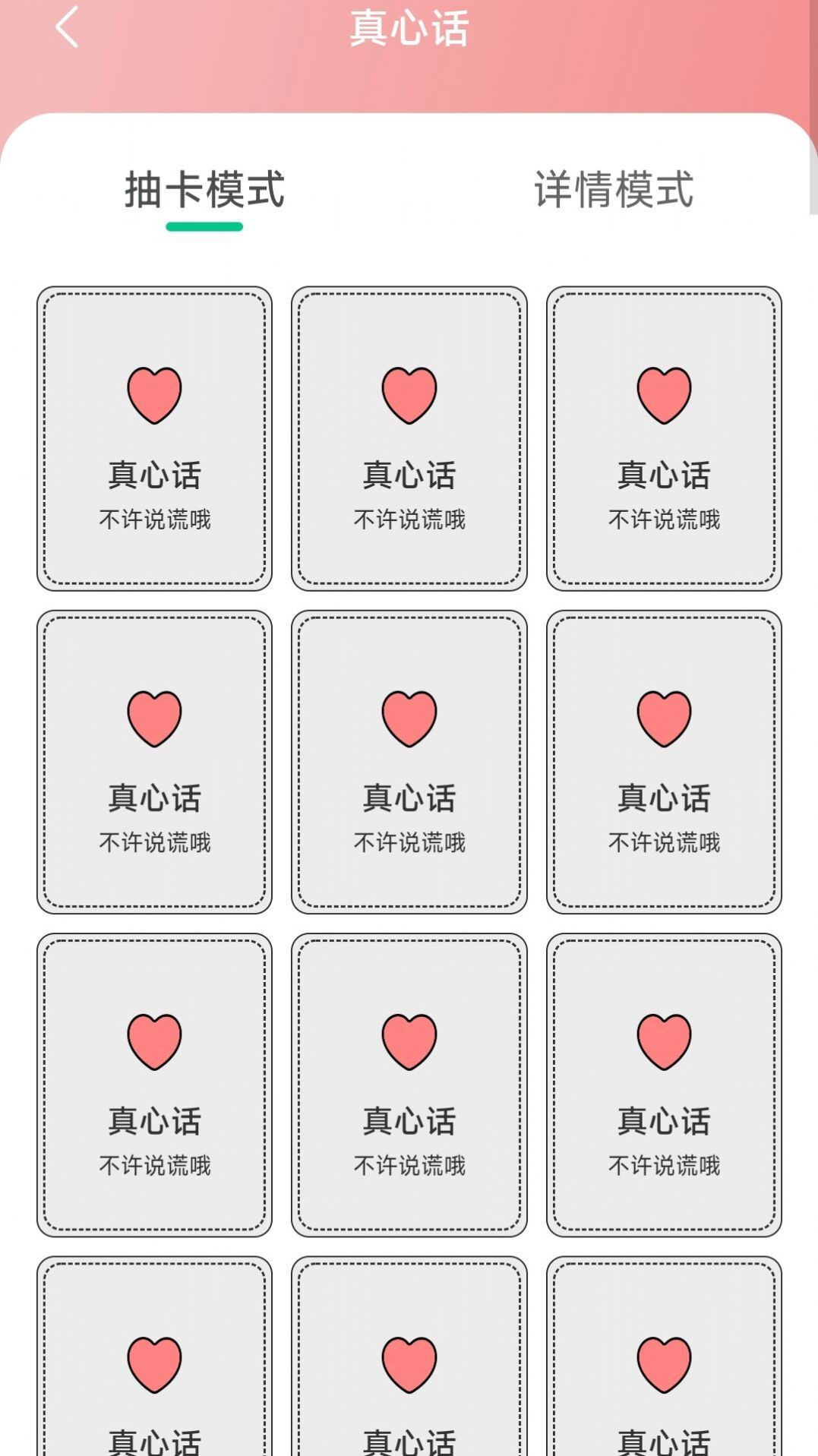818x1456 pixels.
Task: Flip the truth card in row two, column two
Action: (x=409, y=760)
